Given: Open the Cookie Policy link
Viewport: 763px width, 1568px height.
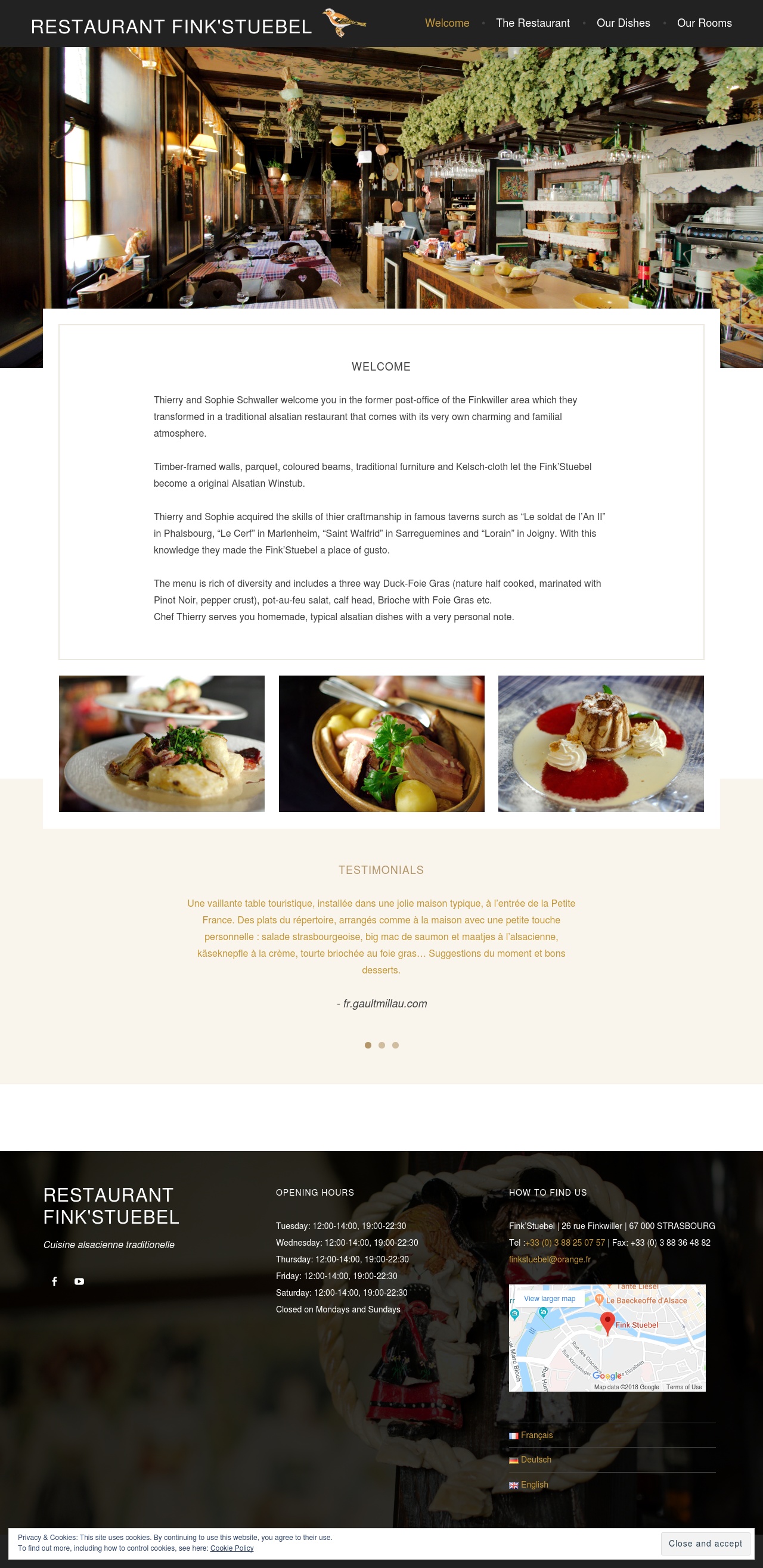Looking at the screenshot, I should 231,1548.
